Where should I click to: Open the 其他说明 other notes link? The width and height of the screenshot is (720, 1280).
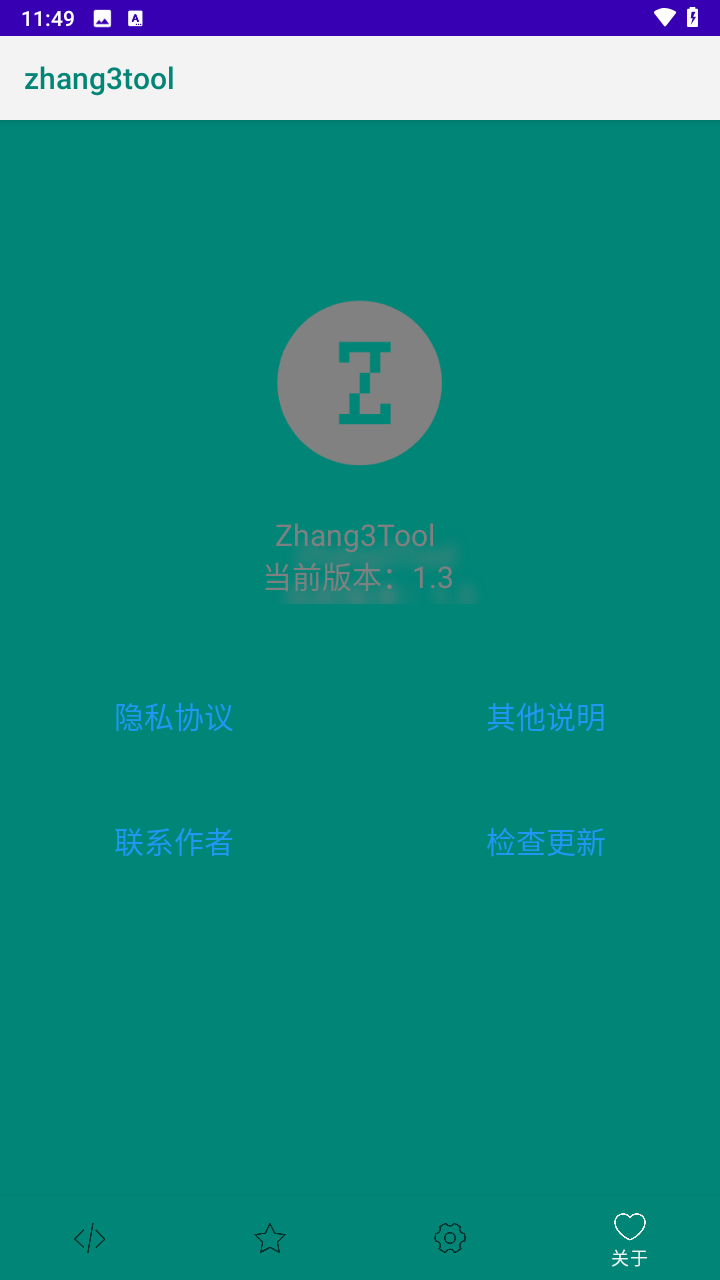pos(546,718)
